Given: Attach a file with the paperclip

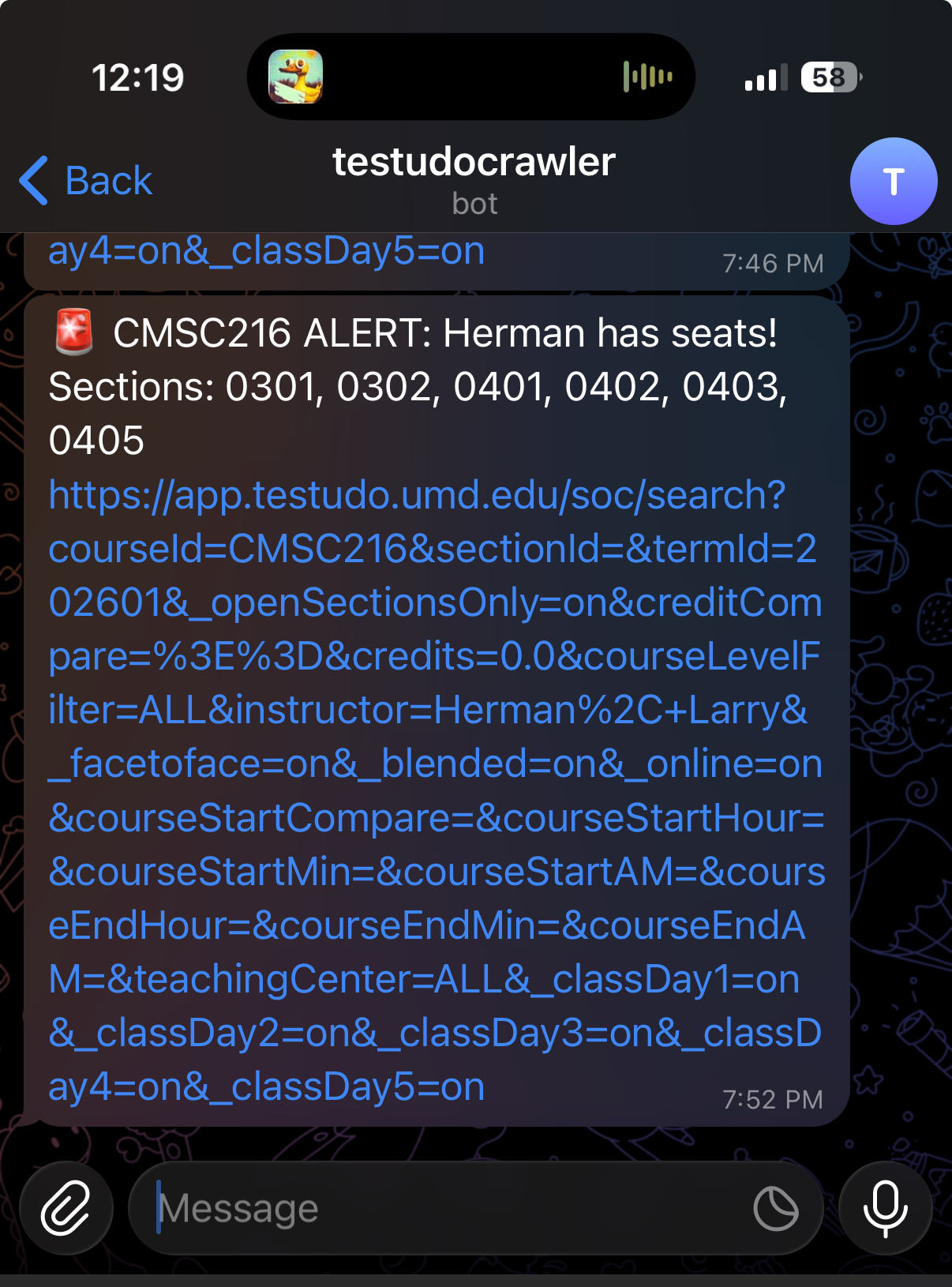Looking at the screenshot, I should (x=66, y=1207).
